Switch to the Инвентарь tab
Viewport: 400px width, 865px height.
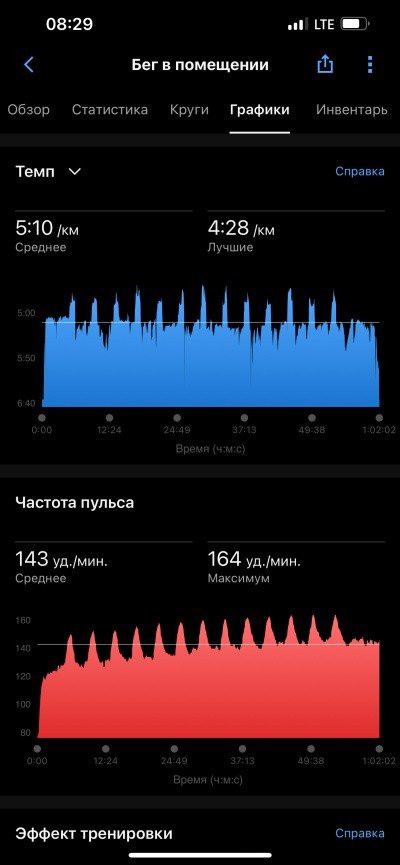[352, 110]
